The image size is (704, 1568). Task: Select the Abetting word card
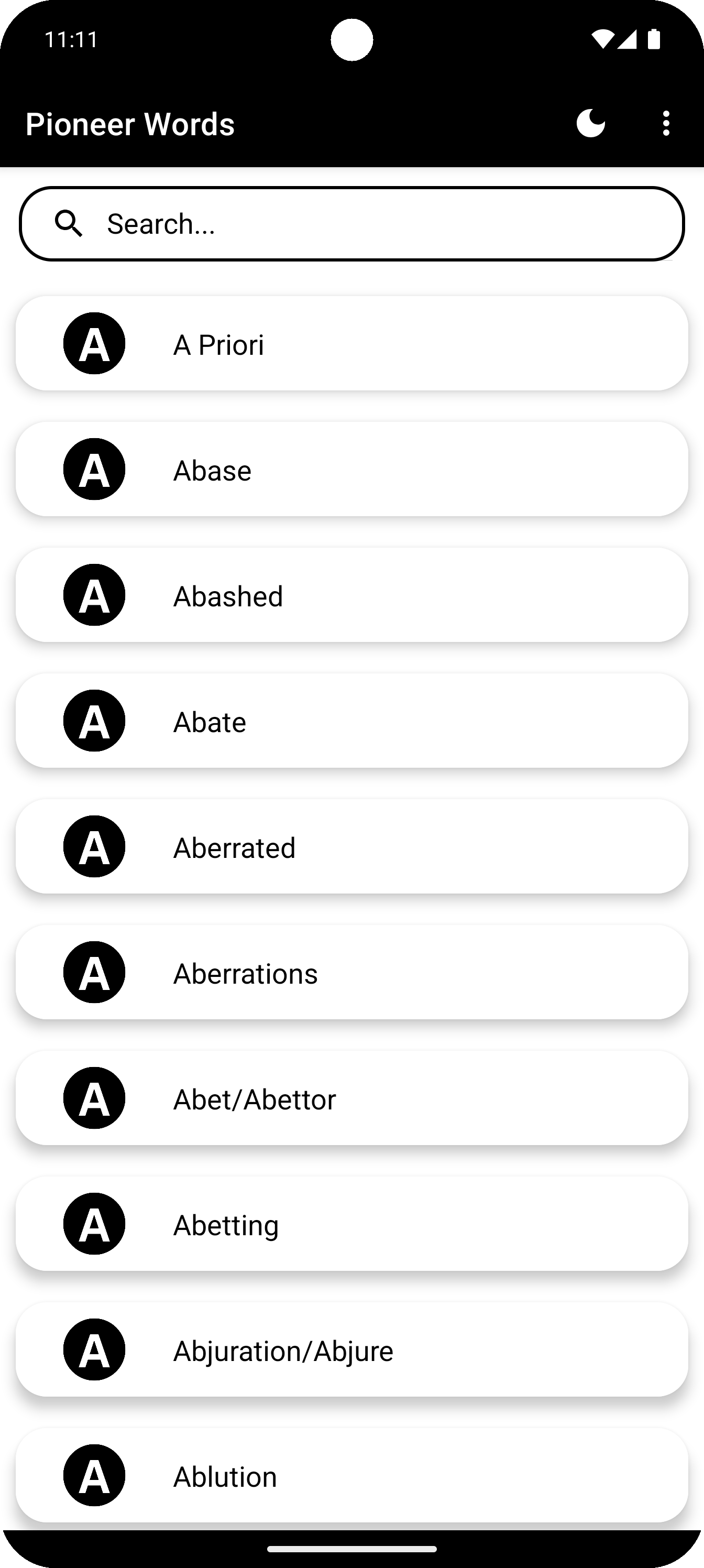pyautogui.click(x=351, y=1224)
